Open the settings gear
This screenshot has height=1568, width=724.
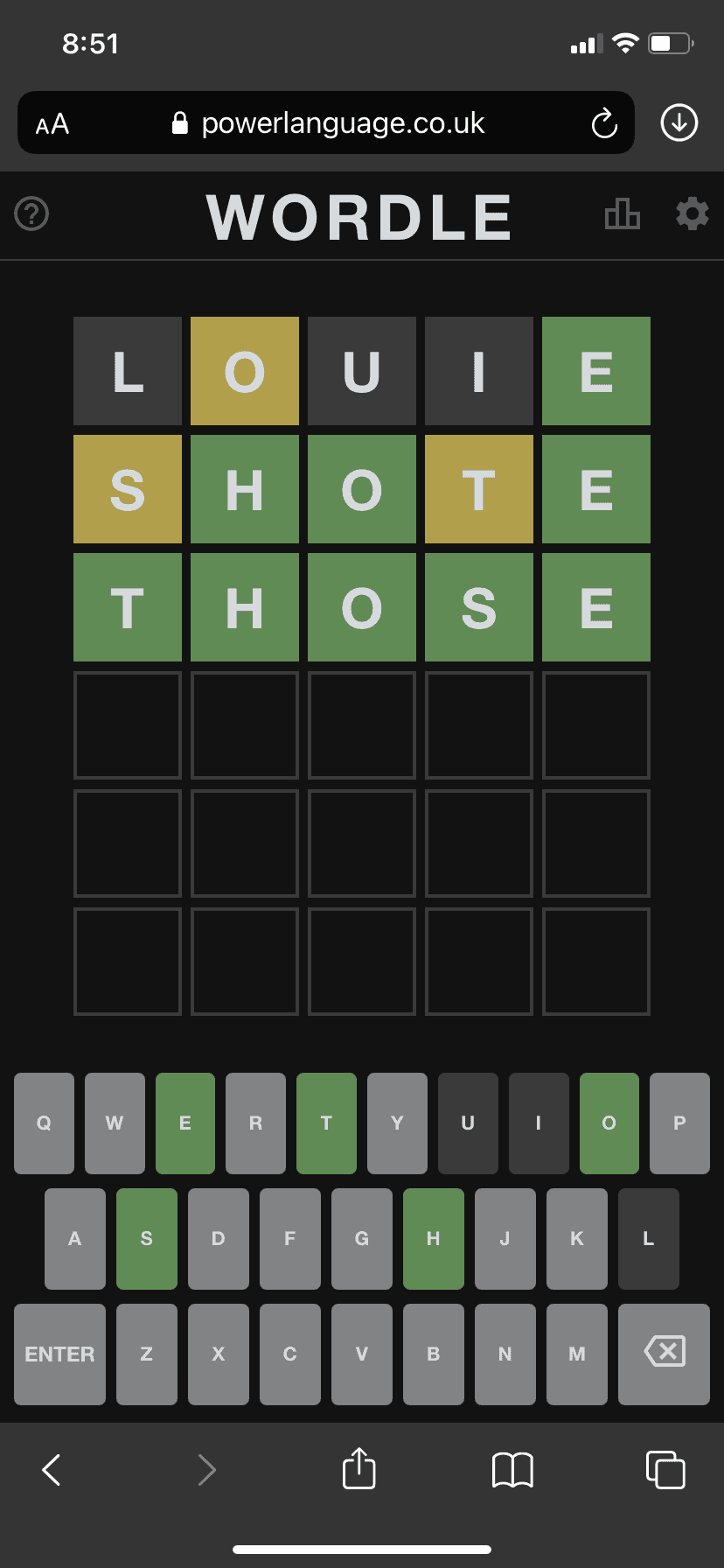coord(692,213)
